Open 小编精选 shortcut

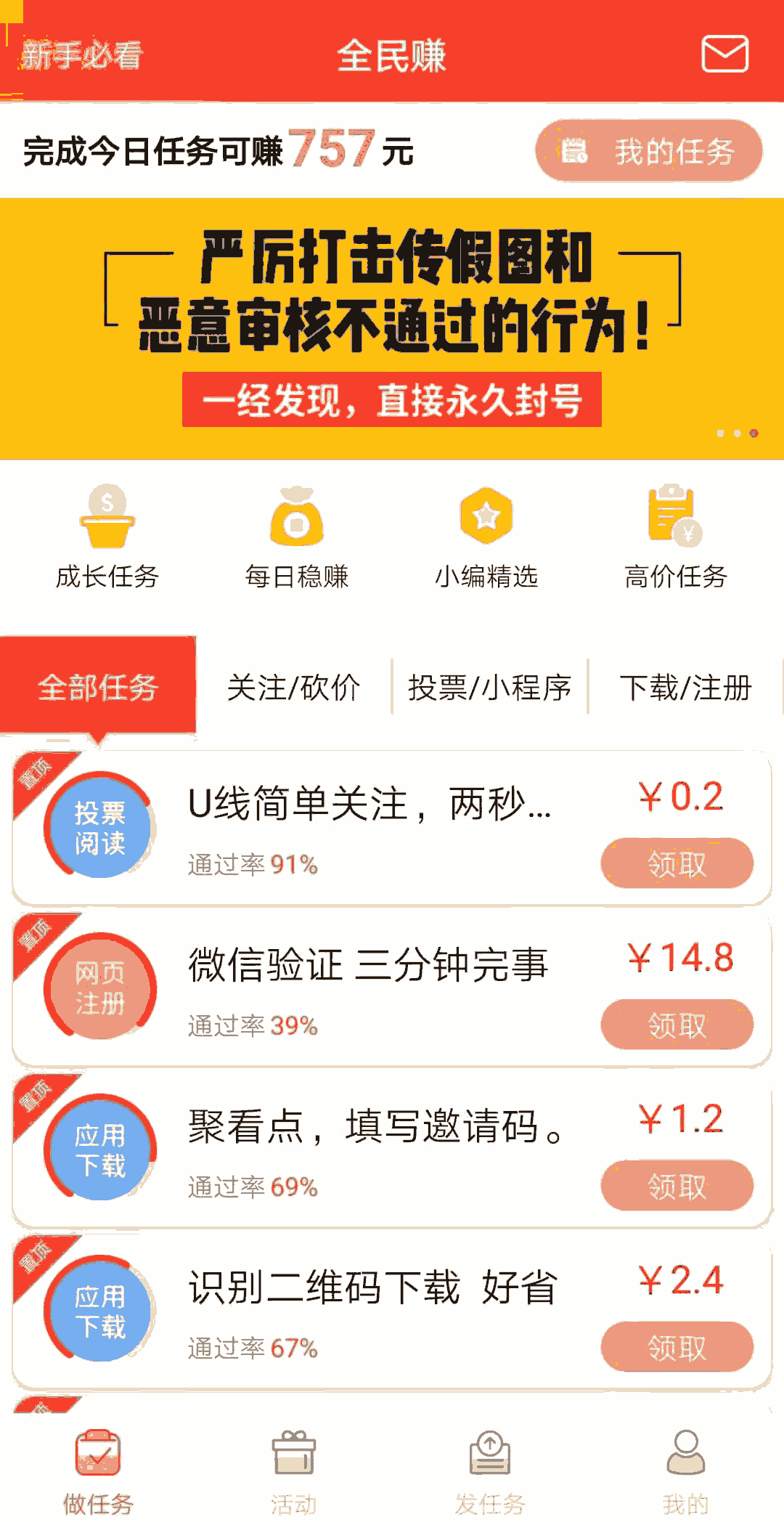coord(486,537)
